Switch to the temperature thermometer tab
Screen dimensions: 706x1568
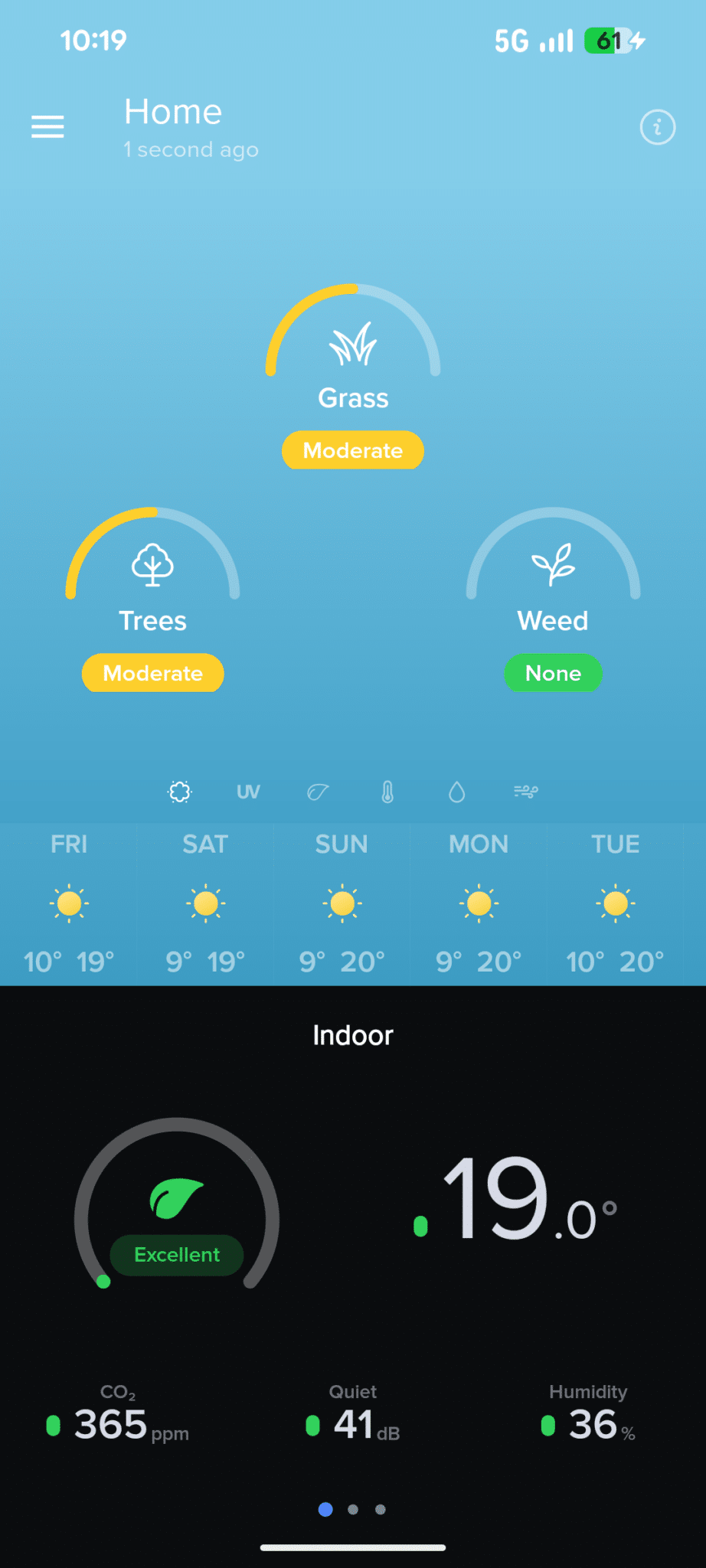click(x=387, y=792)
